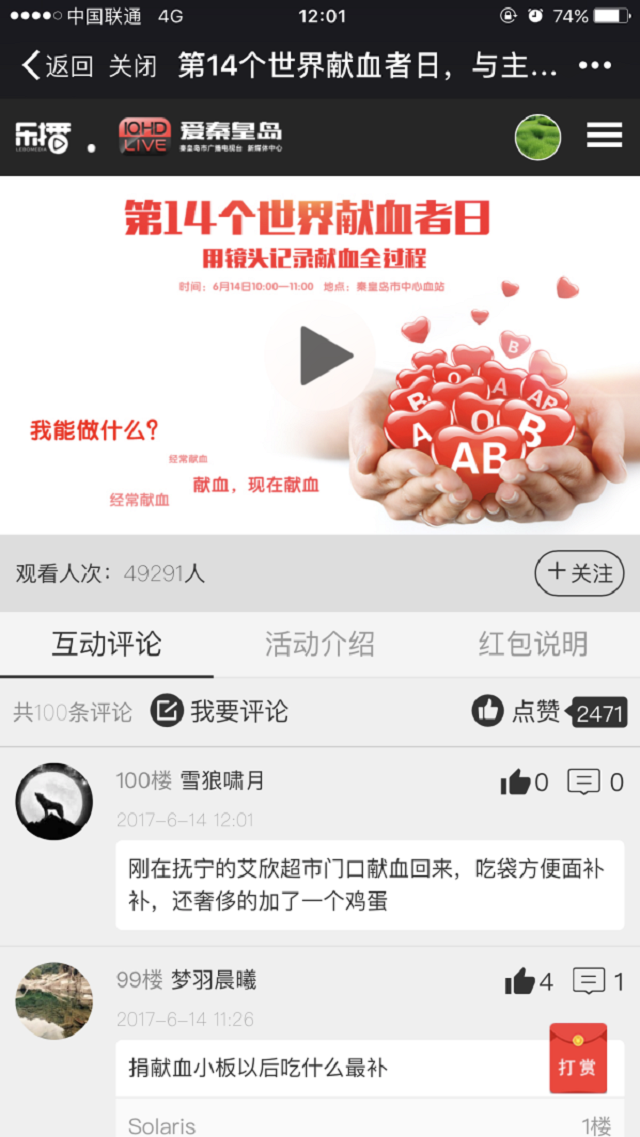View 雪狼啸月's wolf avatar profile

(54, 801)
